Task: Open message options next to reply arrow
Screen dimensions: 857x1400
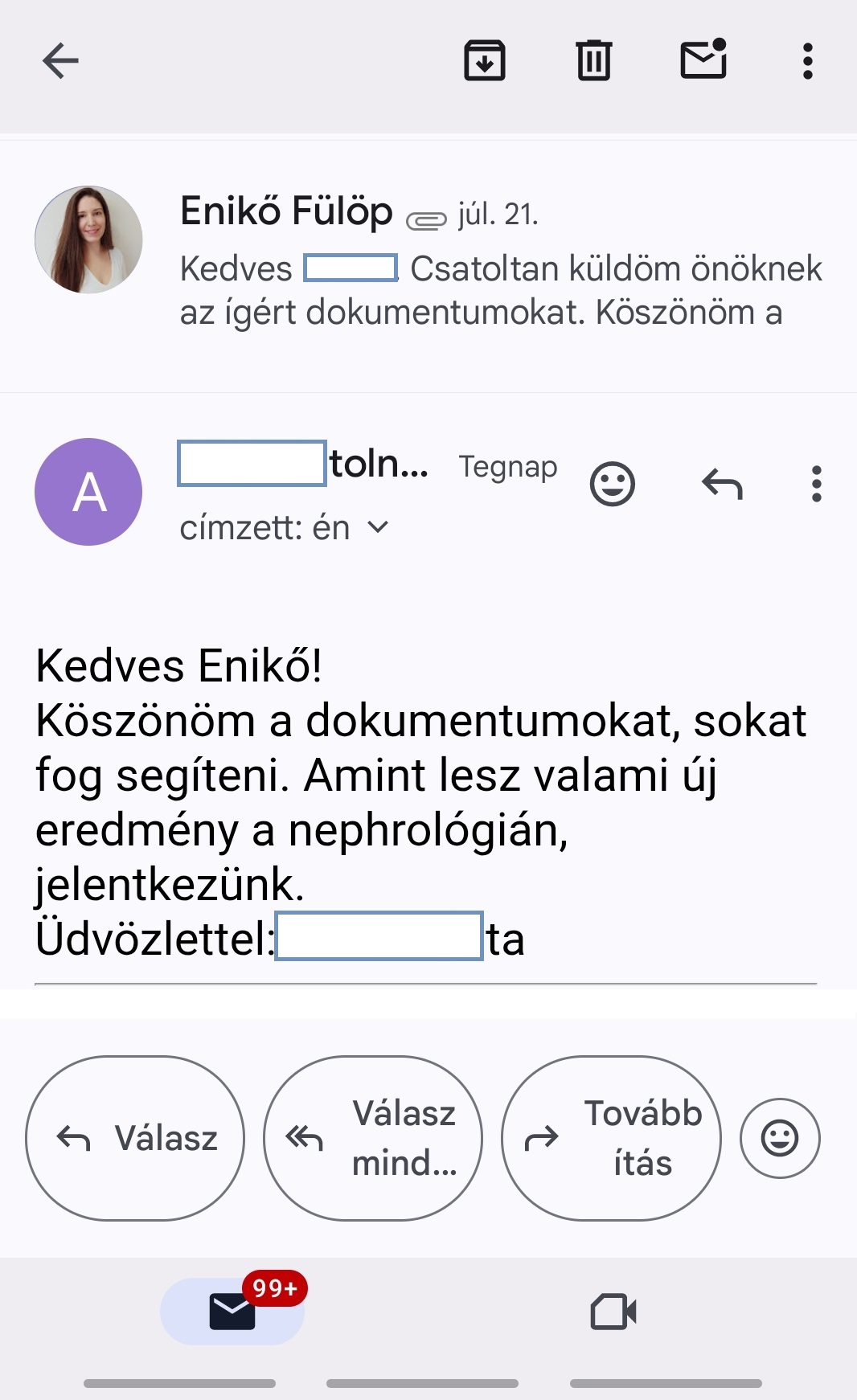Action: click(817, 484)
